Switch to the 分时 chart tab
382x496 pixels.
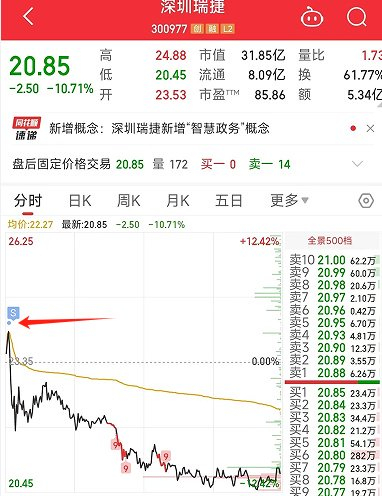pos(28,201)
